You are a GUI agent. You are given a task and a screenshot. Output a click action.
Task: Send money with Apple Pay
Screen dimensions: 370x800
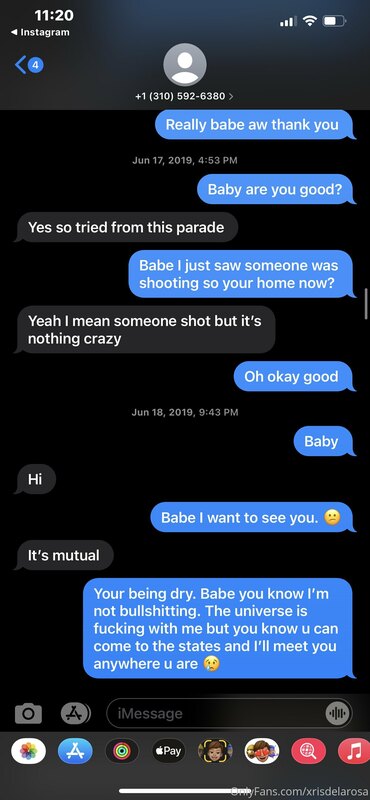(168, 751)
